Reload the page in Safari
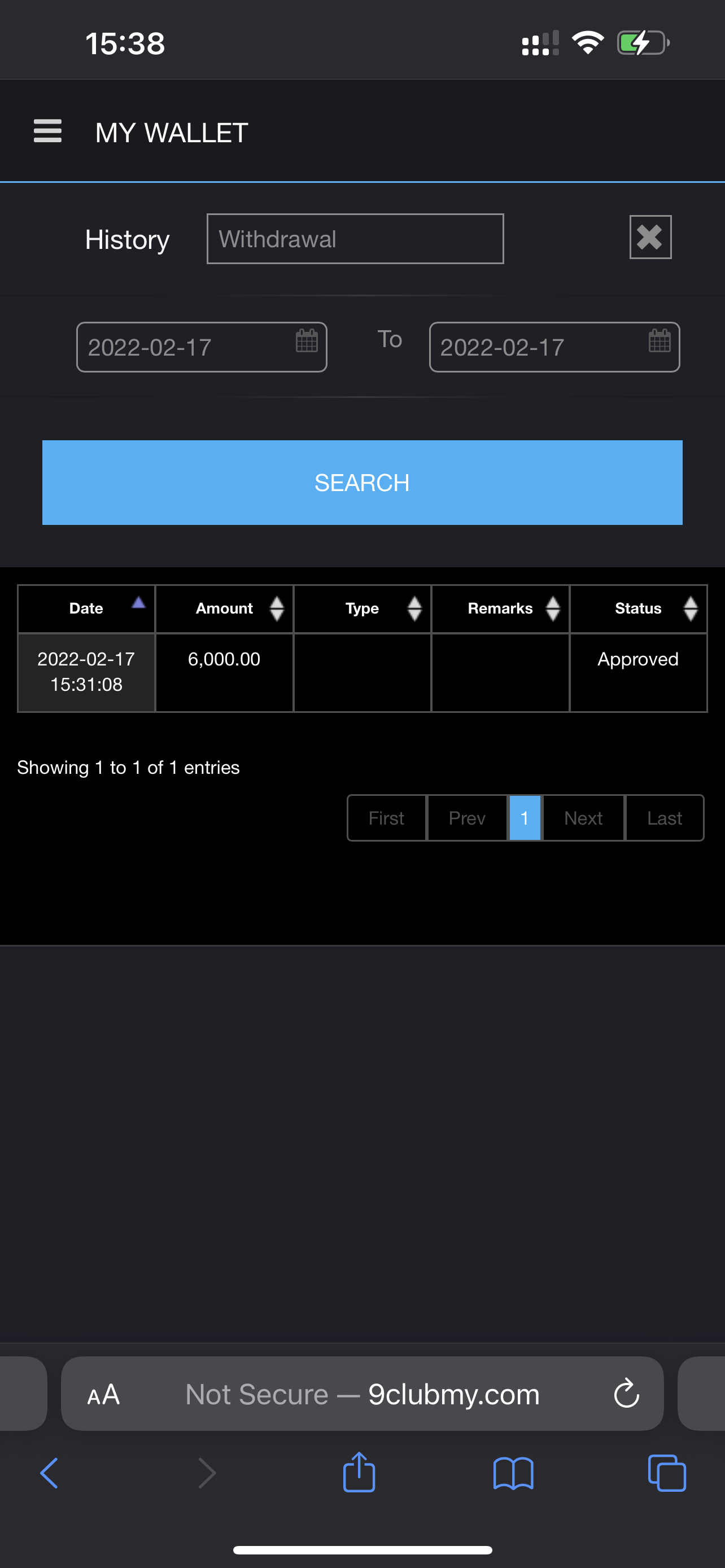Image resolution: width=725 pixels, height=1568 pixels. 626,1394
